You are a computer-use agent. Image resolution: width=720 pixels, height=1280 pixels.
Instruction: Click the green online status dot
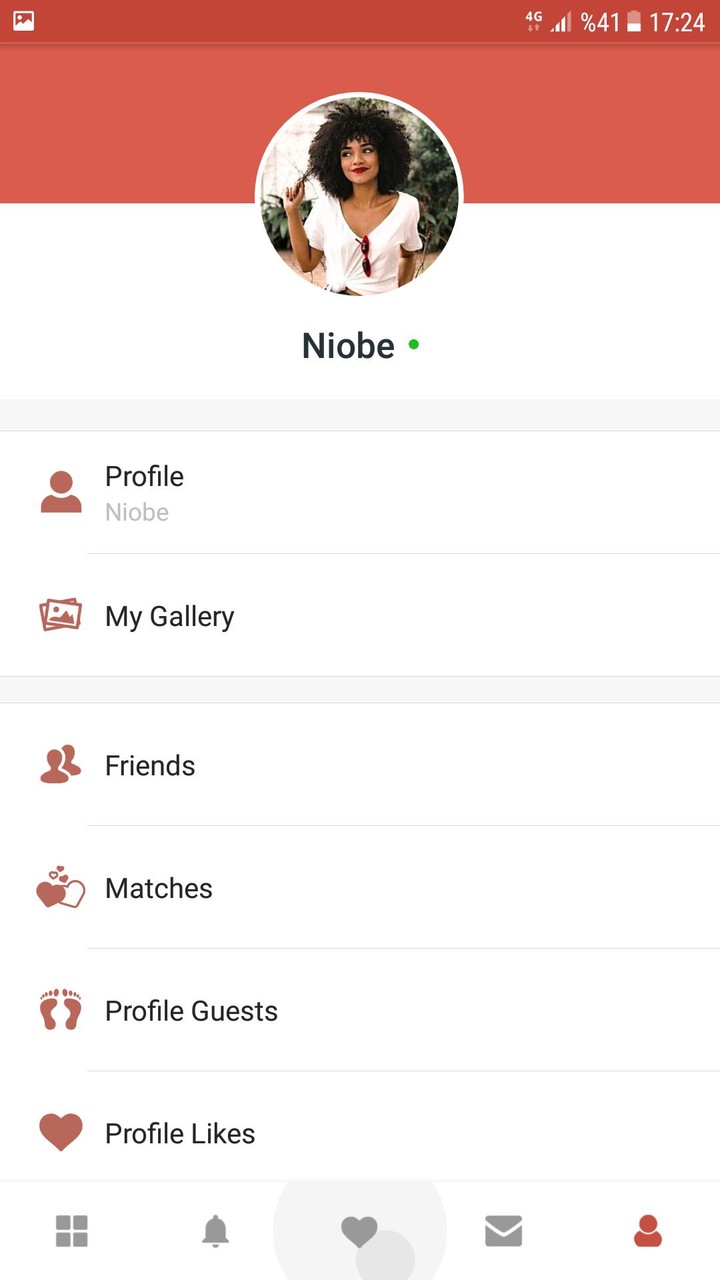[x=414, y=345]
